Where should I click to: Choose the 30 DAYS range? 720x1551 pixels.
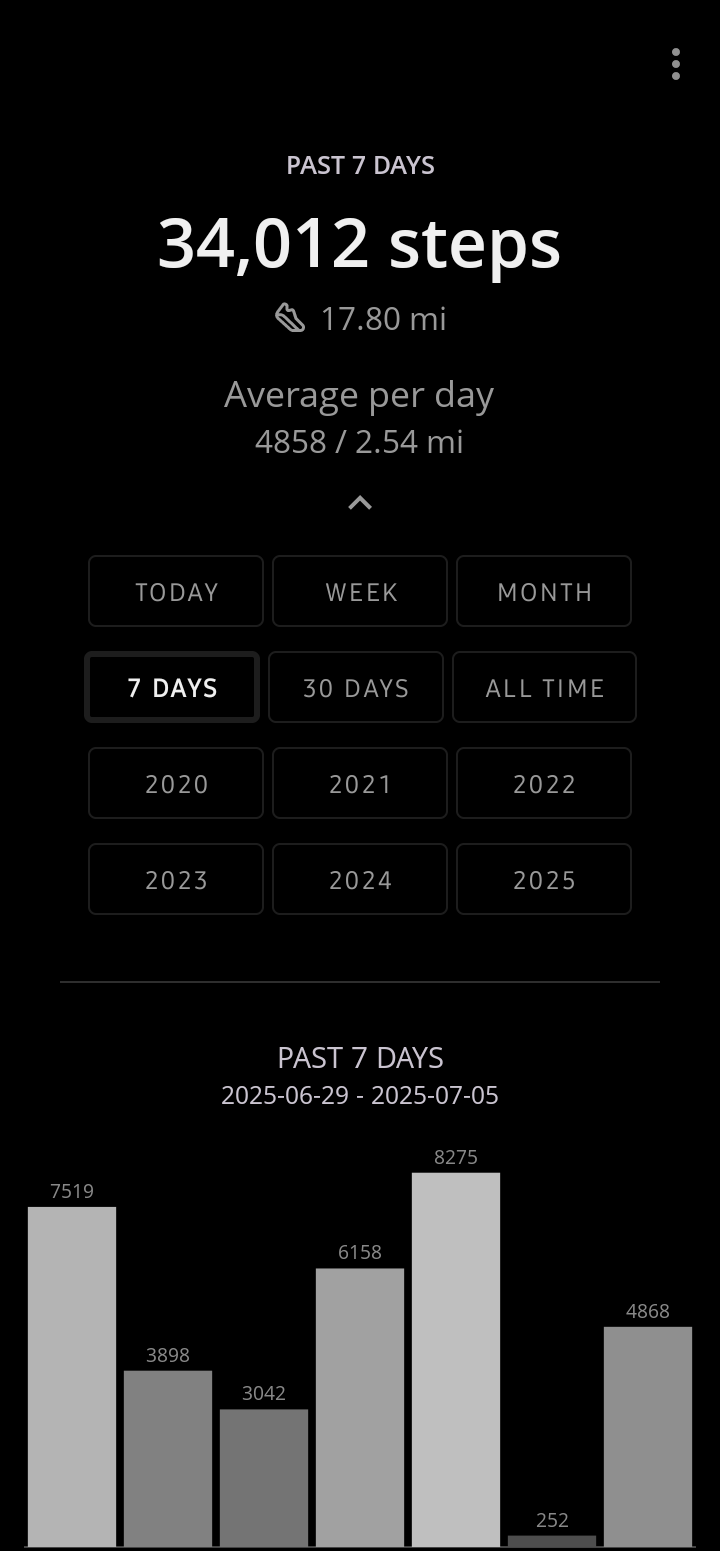(x=356, y=687)
